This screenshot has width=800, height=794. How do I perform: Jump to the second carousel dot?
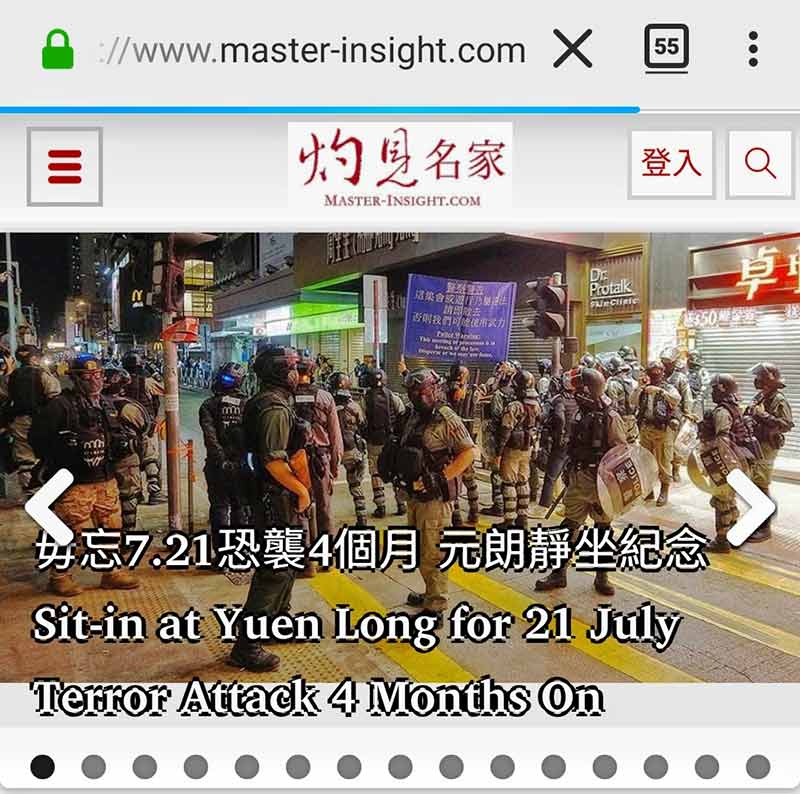click(x=93, y=767)
